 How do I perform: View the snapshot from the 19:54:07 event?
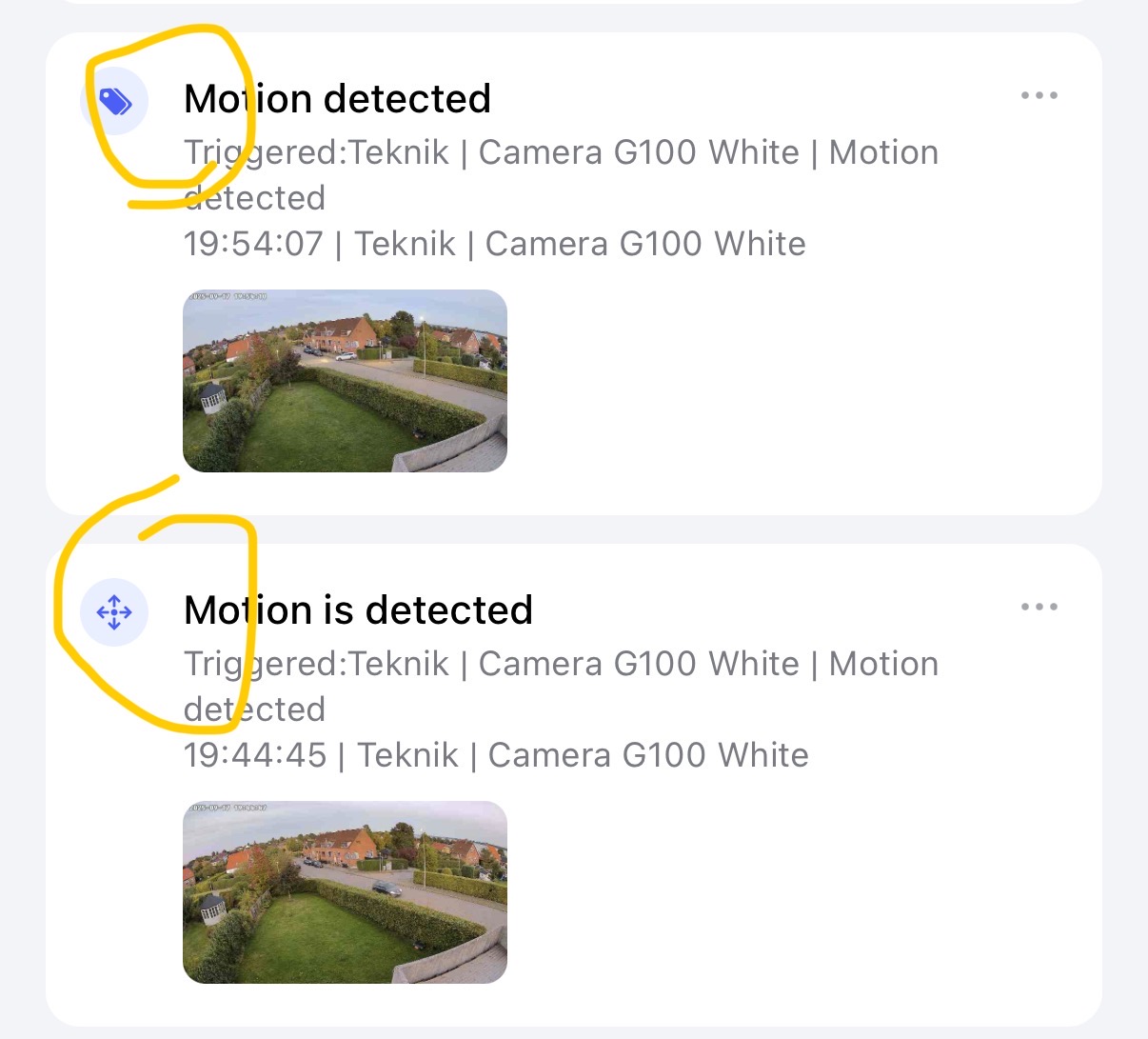345,381
